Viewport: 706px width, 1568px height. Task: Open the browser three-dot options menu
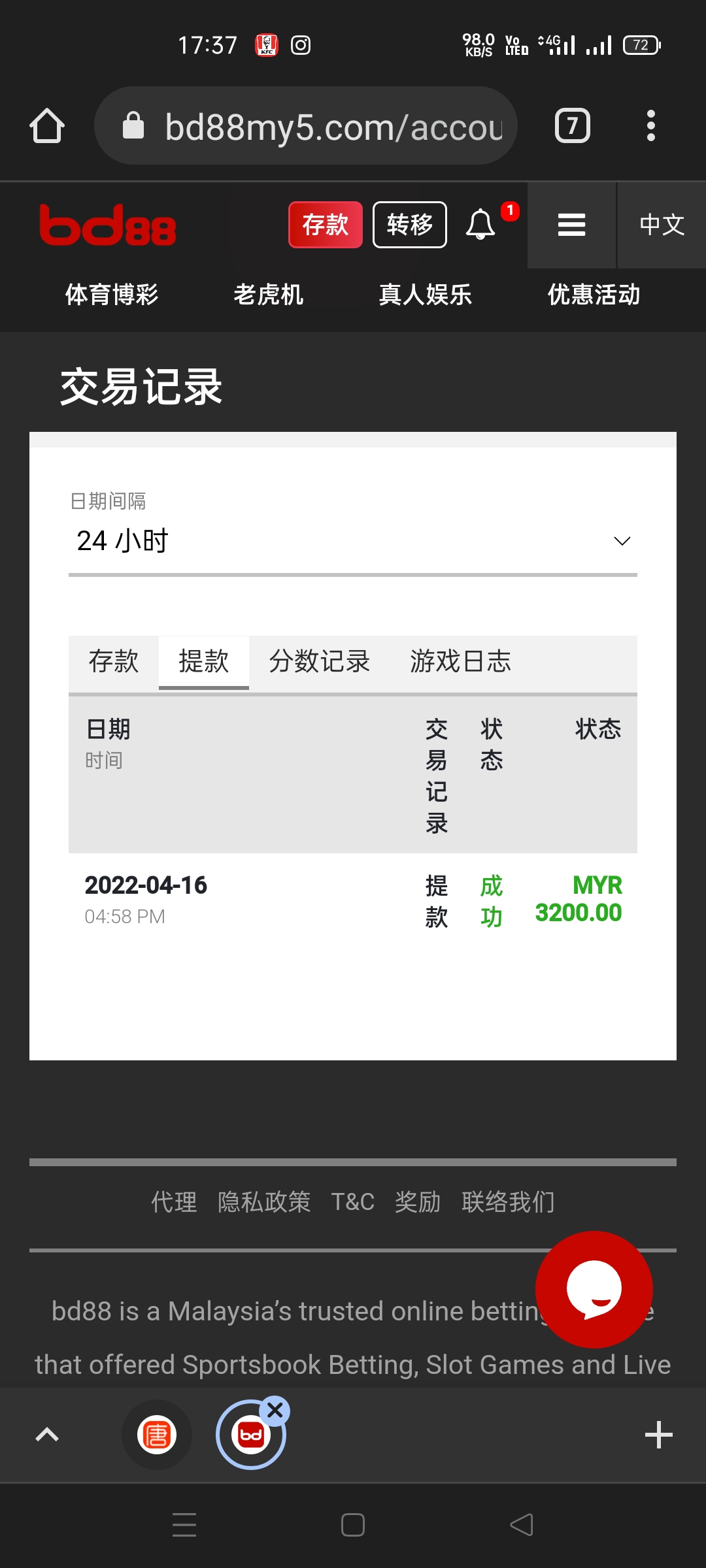[650, 125]
